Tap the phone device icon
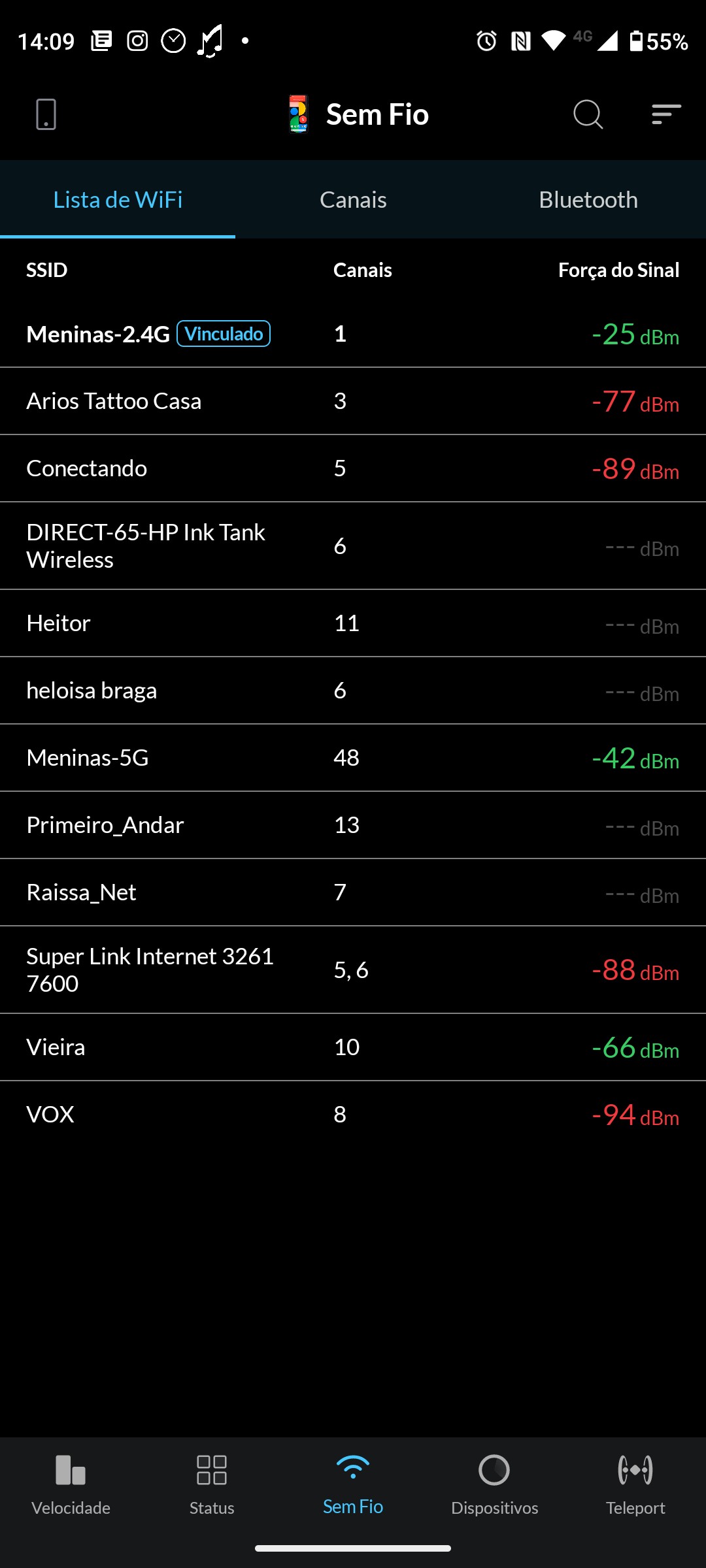 point(46,115)
